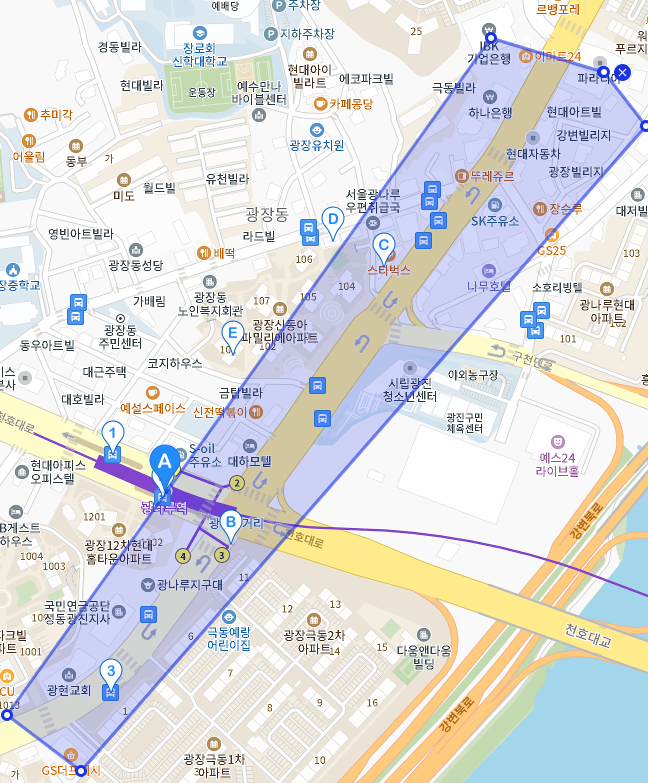The height and width of the screenshot is (783, 648).
Task: Close the drawn area with X
Action: (x=622, y=72)
